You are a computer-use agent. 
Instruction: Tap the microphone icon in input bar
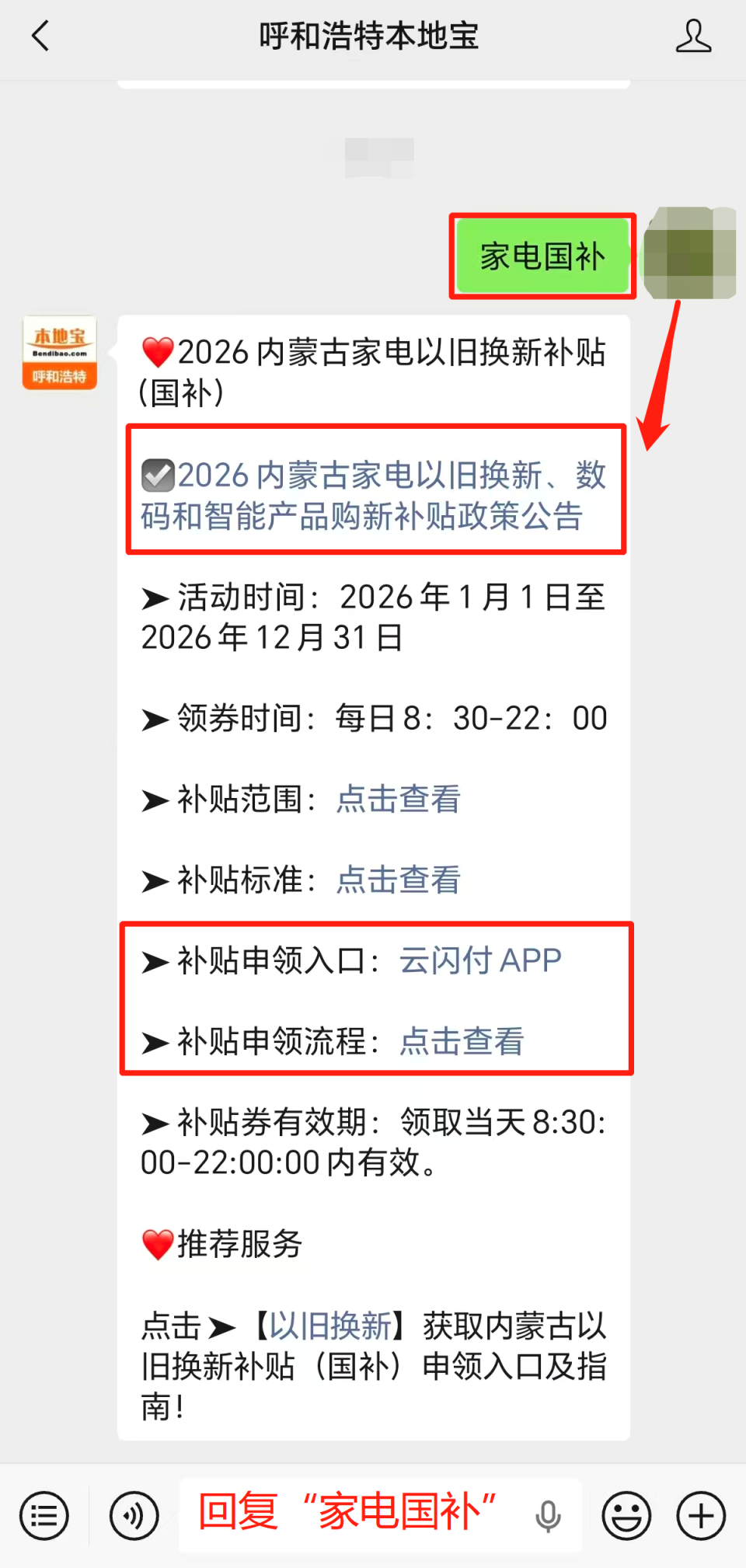(548, 1515)
